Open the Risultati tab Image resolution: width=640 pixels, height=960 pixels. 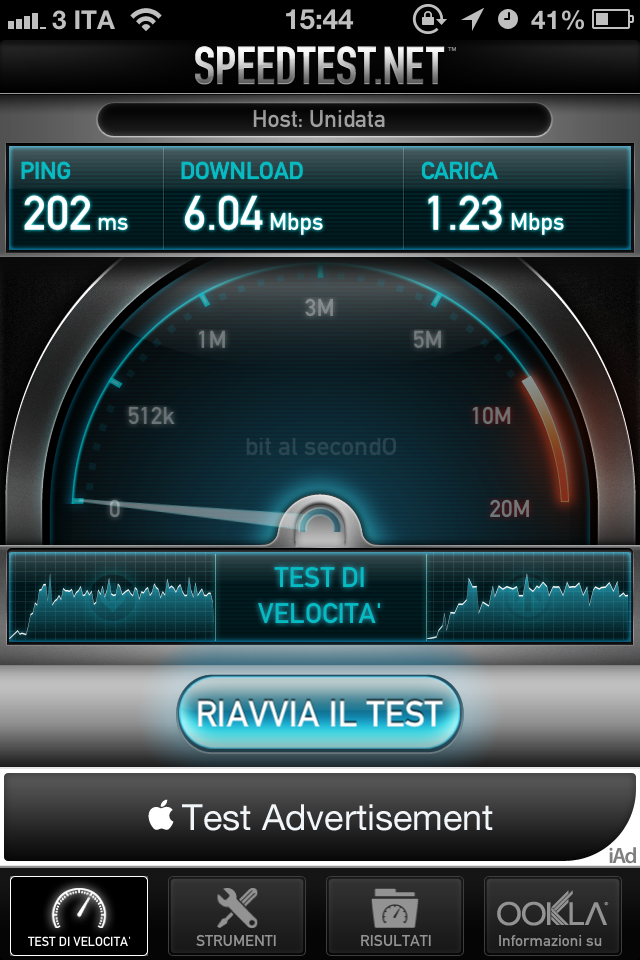click(x=395, y=917)
